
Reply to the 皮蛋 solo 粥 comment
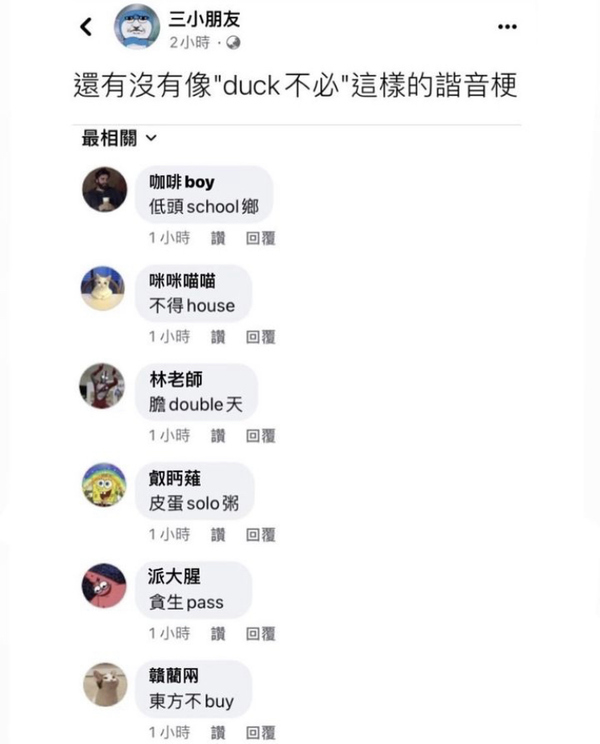coord(260,535)
